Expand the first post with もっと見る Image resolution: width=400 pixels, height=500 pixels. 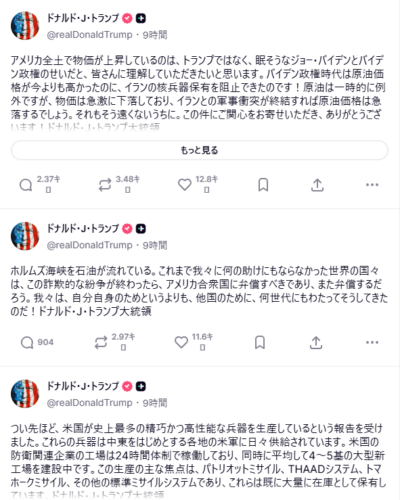click(199, 150)
